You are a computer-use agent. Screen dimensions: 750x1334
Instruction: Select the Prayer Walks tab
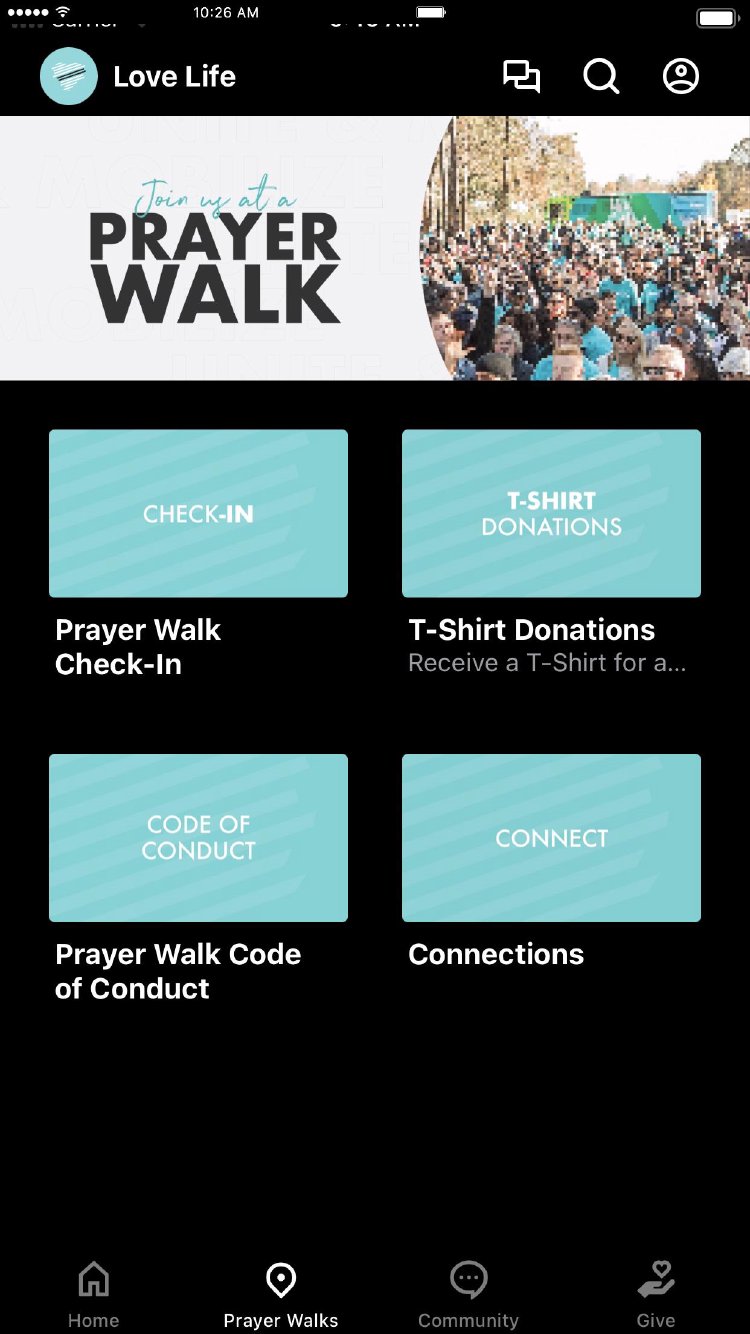pos(281,1295)
